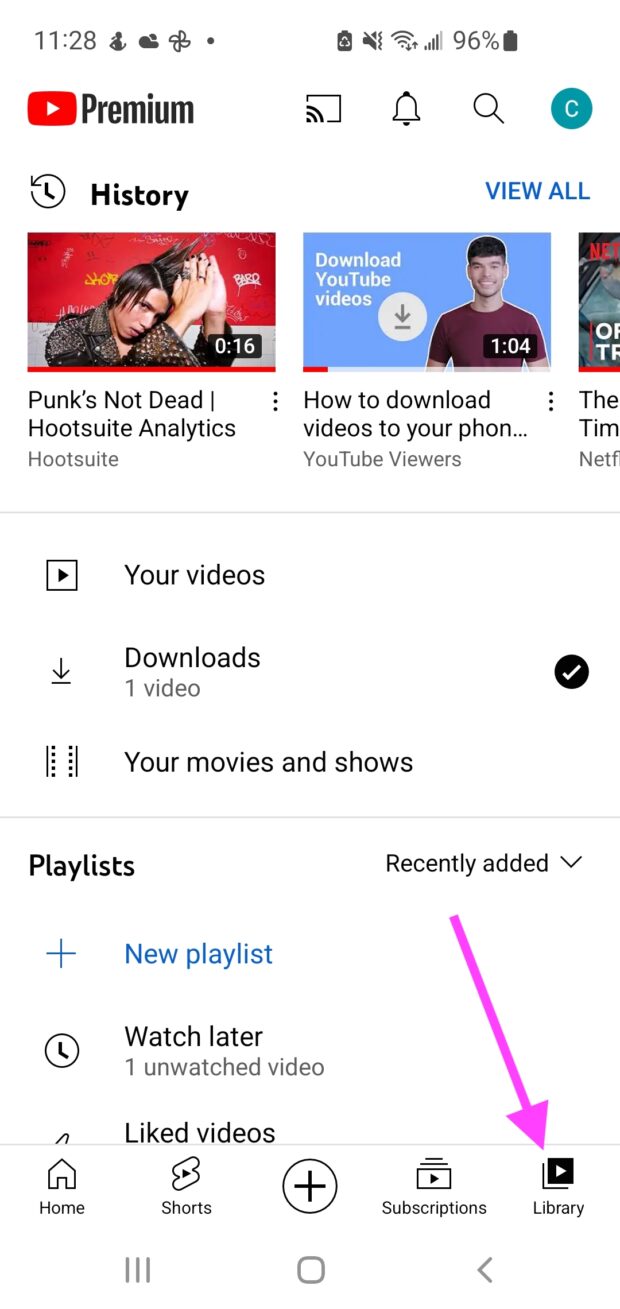Screen dimensions: 620x1309
Task: Open the Downloads list
Action: coord(192,671)
